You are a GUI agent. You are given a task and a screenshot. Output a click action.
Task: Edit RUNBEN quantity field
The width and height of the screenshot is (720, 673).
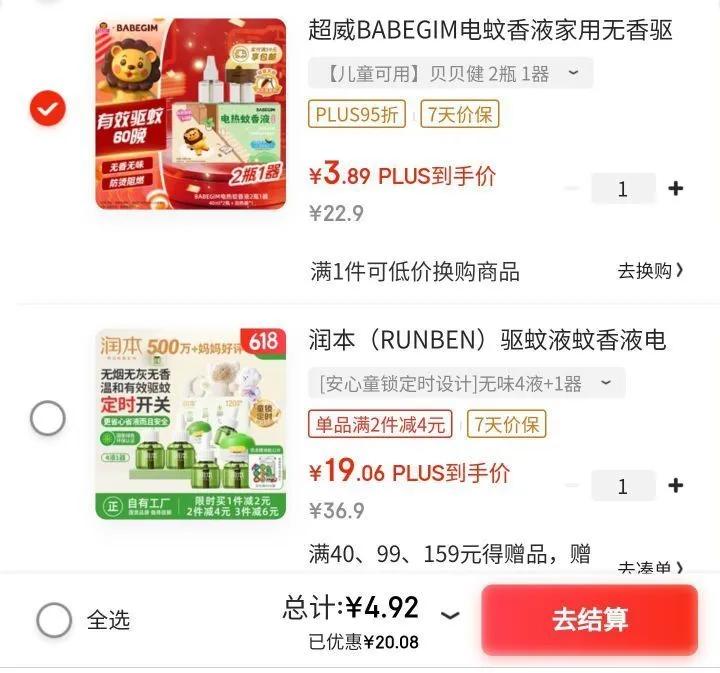click(x=623, y=486)
